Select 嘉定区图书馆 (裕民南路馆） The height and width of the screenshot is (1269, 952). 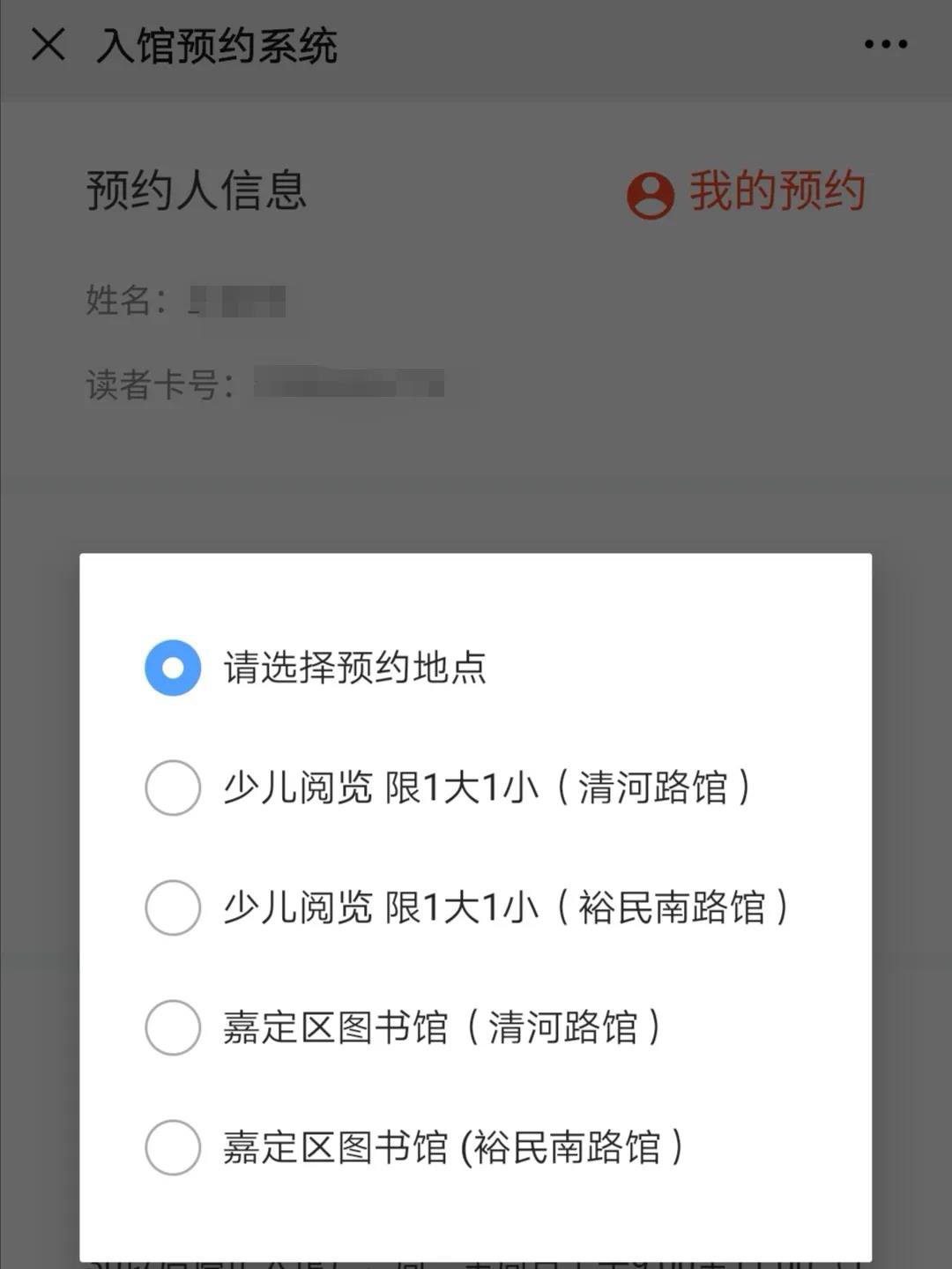point(173,1147)
